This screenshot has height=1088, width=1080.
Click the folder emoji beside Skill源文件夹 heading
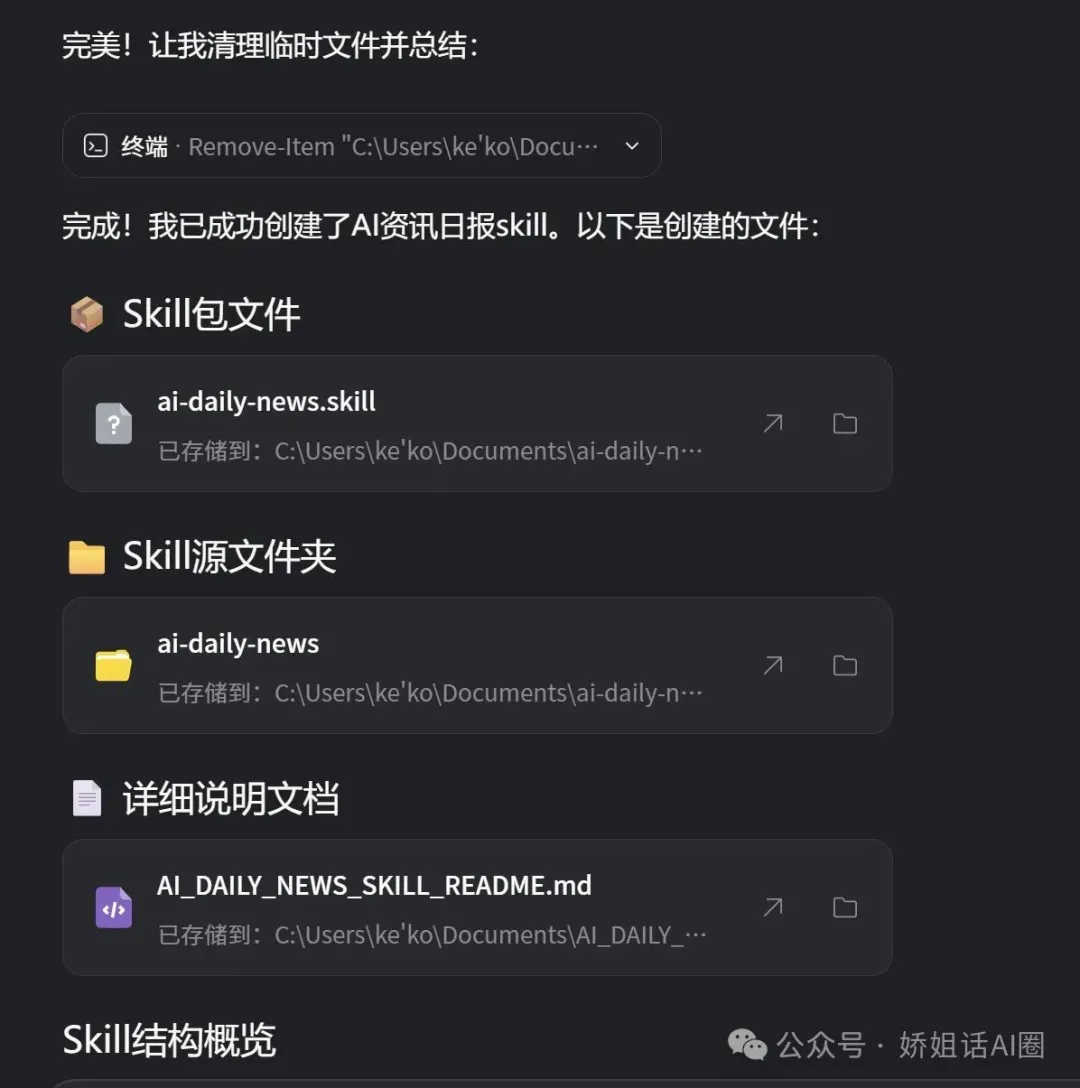pos(86,557)
